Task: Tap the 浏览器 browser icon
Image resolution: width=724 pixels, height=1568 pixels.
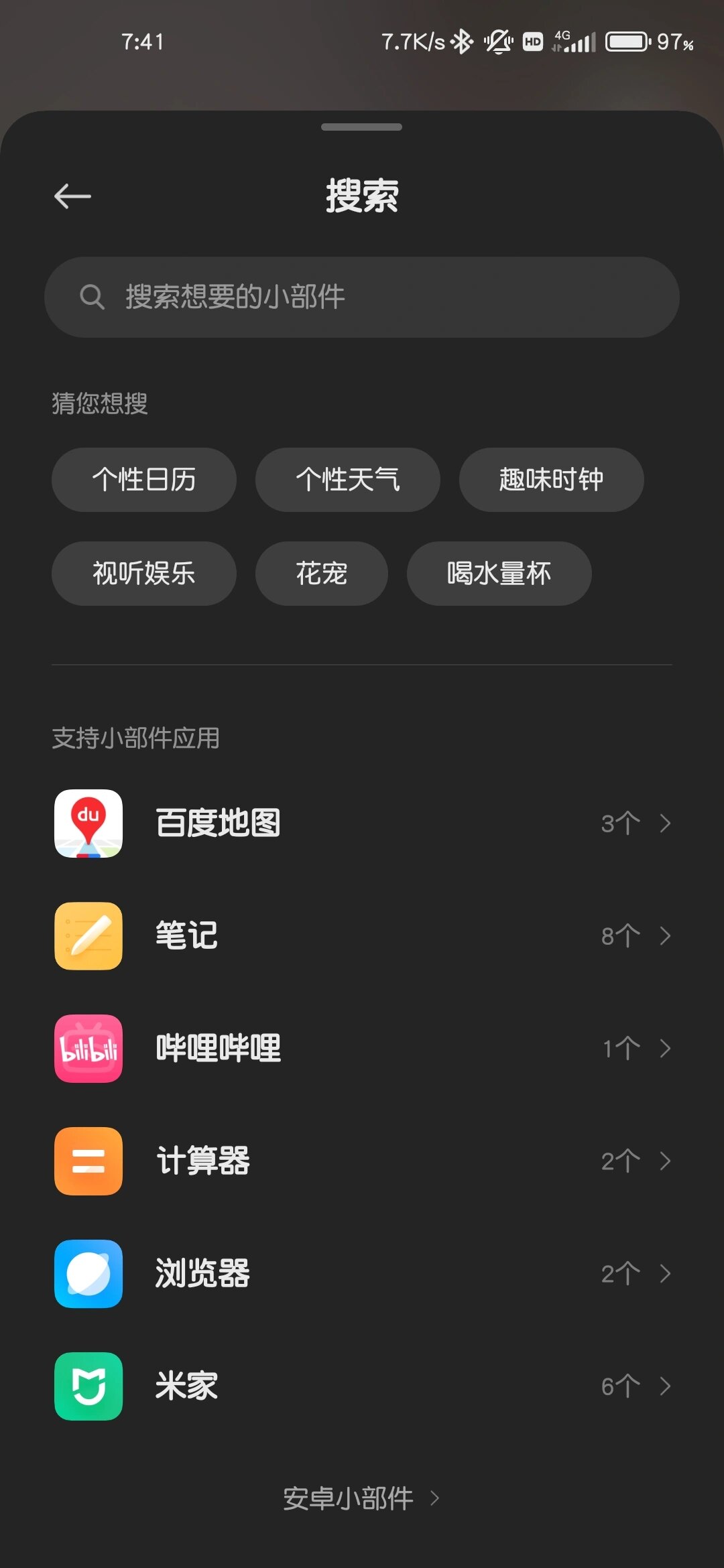Action: pos(88,1275)
